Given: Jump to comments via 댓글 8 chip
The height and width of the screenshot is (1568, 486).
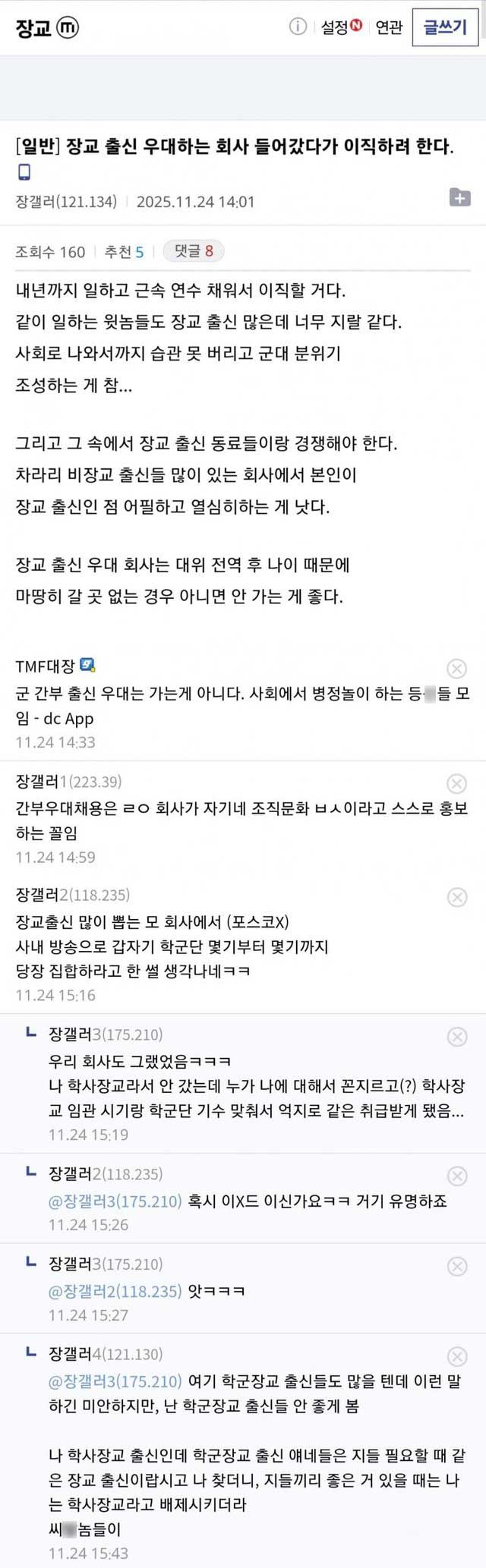Looking at the screenshot, I should tap(194, 250).
